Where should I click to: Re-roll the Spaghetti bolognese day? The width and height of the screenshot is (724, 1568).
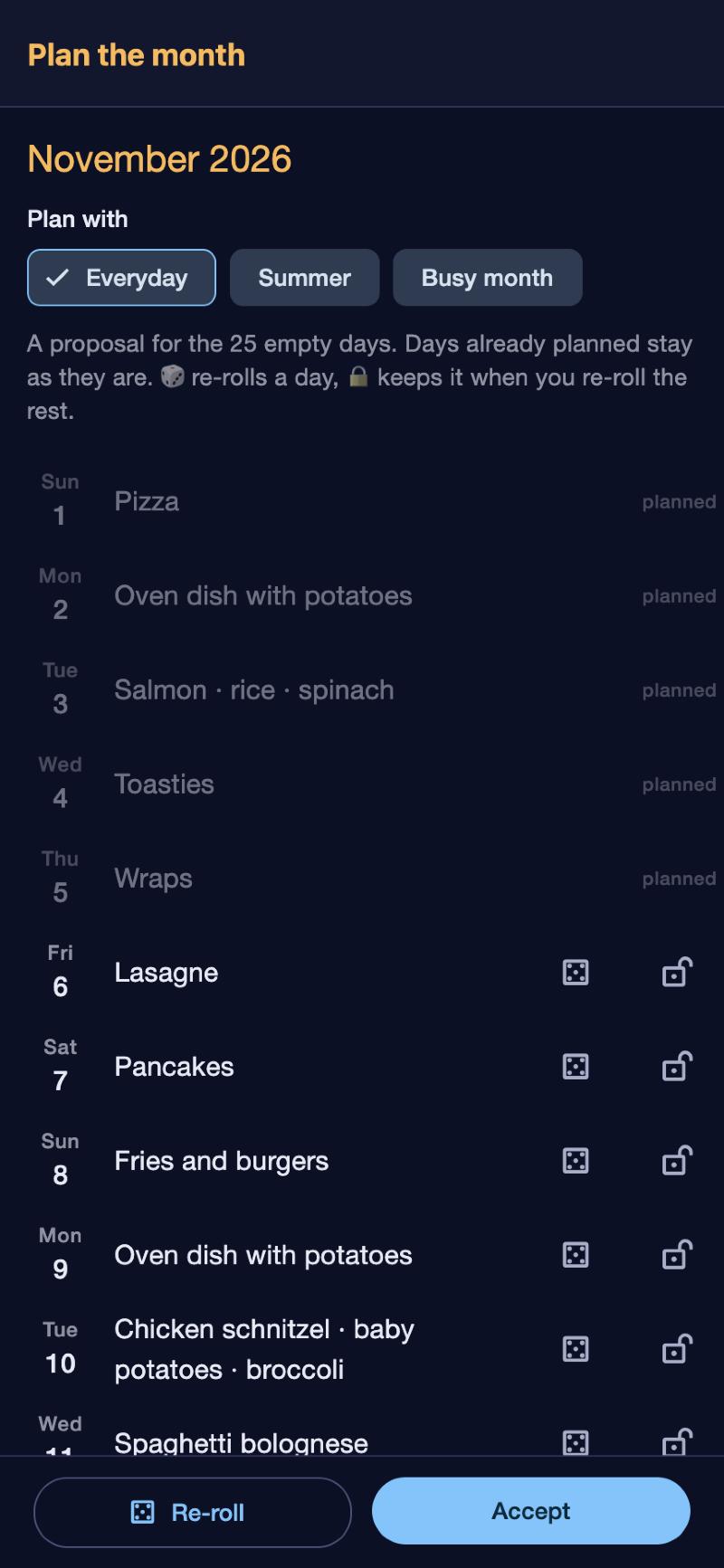click(x=576, y=1442)
